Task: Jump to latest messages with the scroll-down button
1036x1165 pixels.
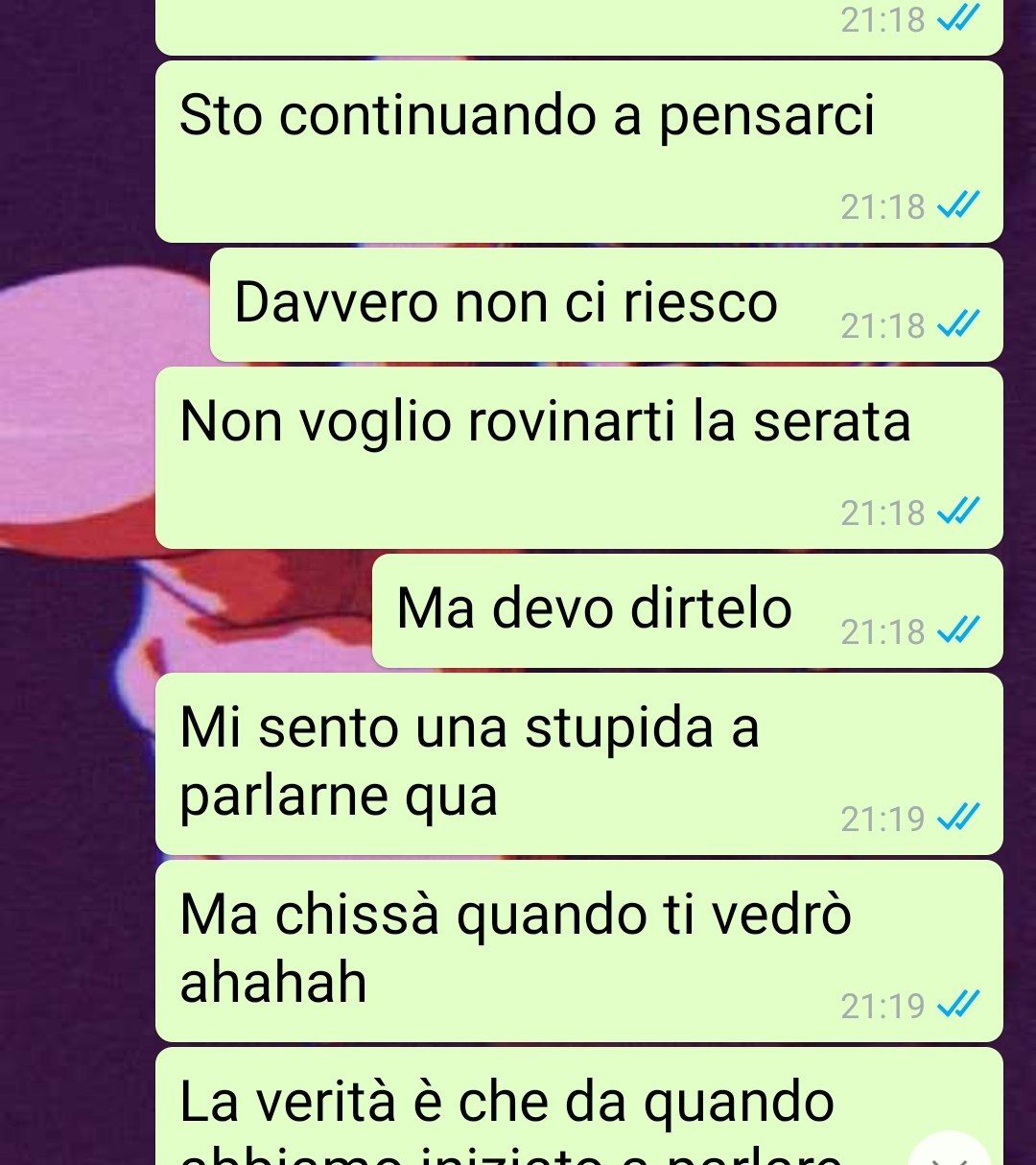Action: (949, 1153)
